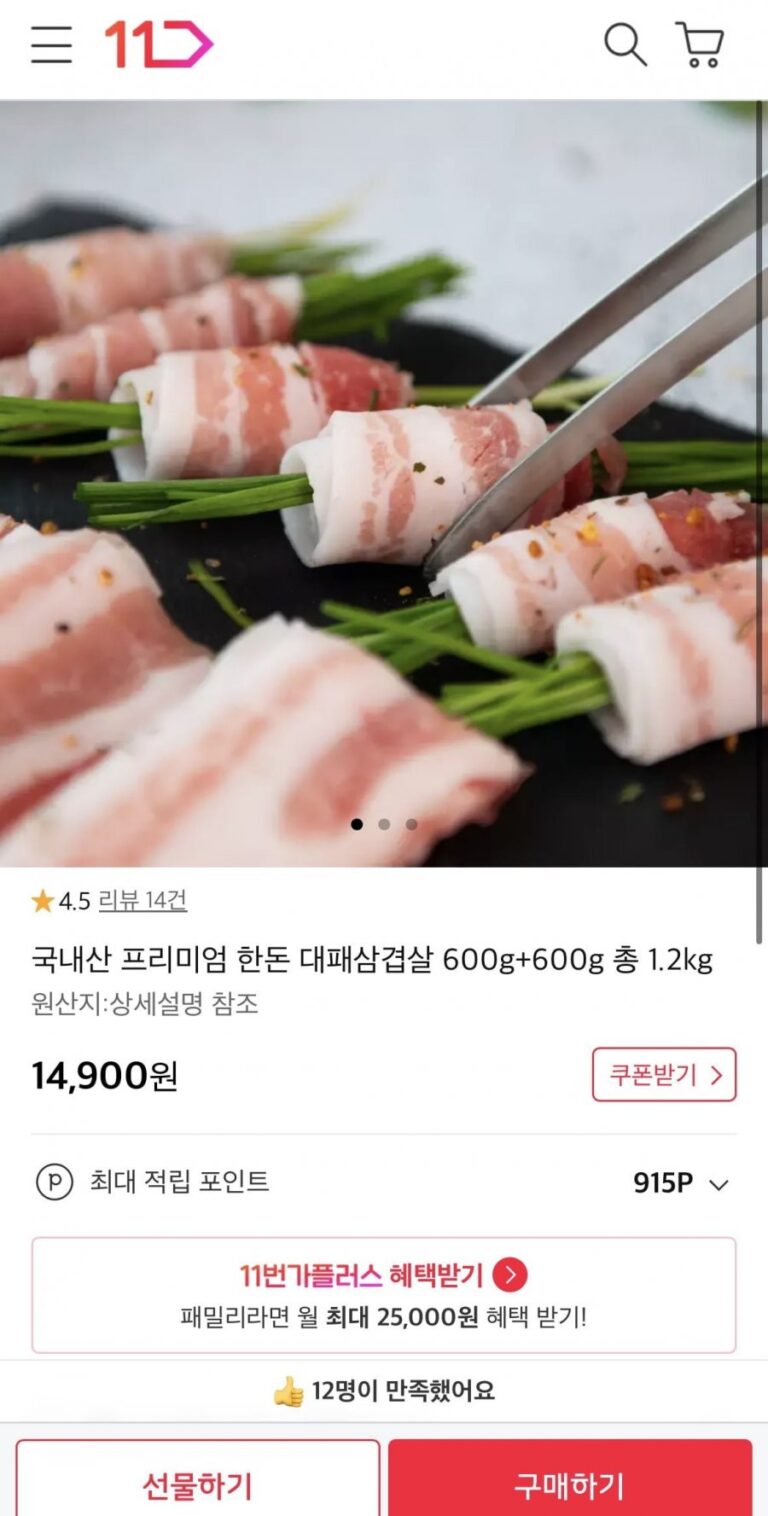Open the shopping cart
The width and height of the screenshot is (768, 1516).
tap(700, 45)
